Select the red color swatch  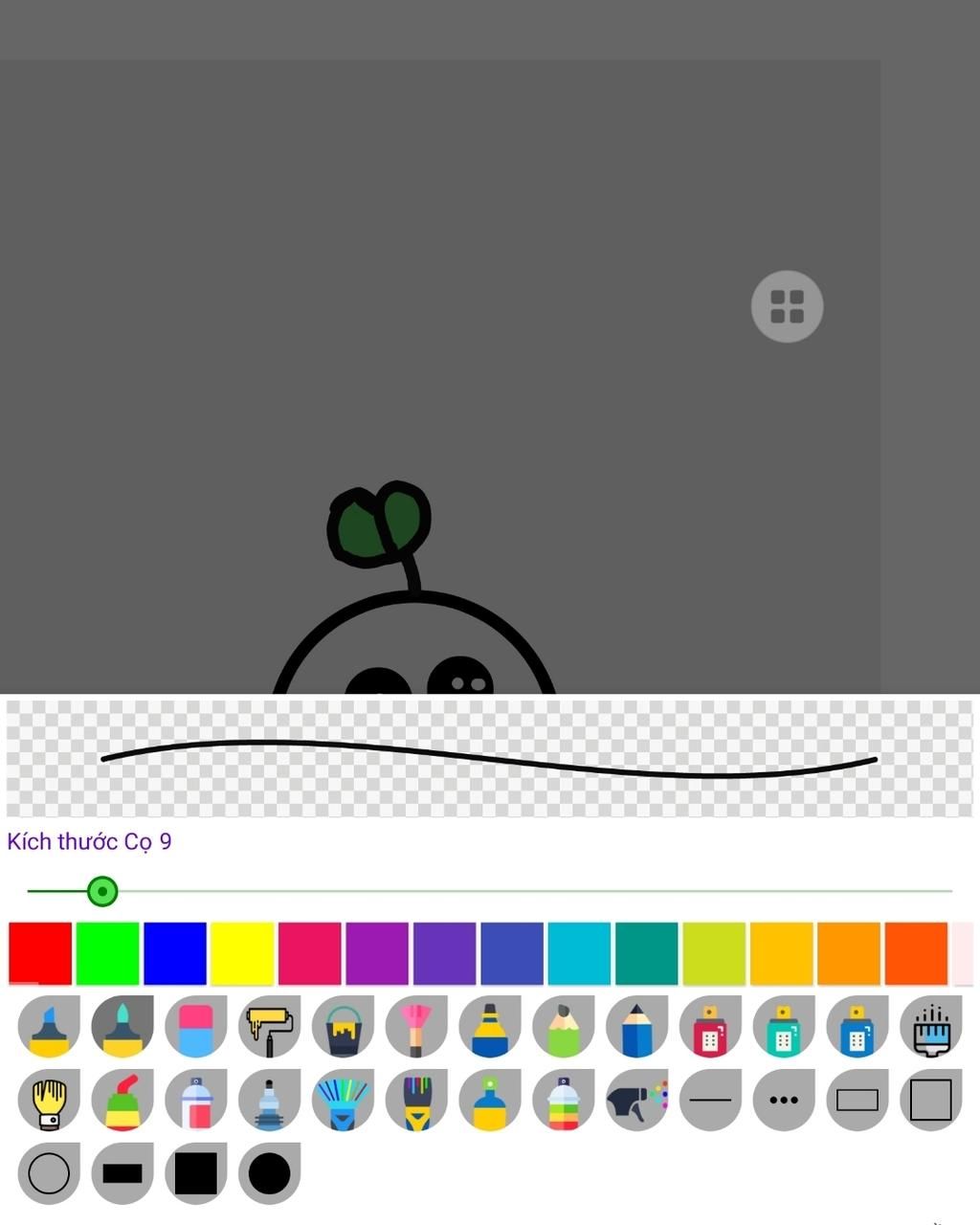pyautogui.click(x=40, y=953)
